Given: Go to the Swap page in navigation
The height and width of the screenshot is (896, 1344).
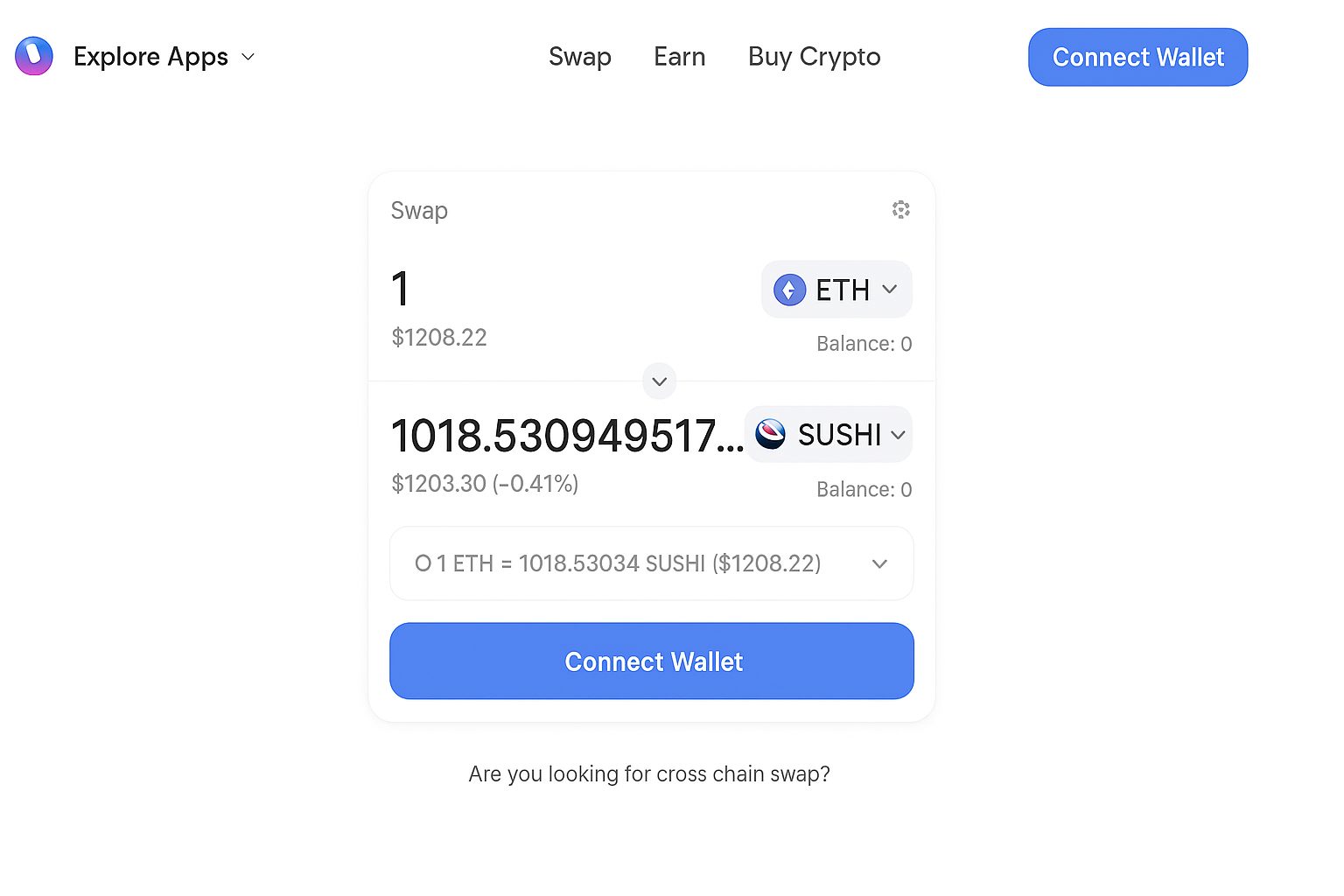Looking at the screenshot, I should (x=579, y=57).
